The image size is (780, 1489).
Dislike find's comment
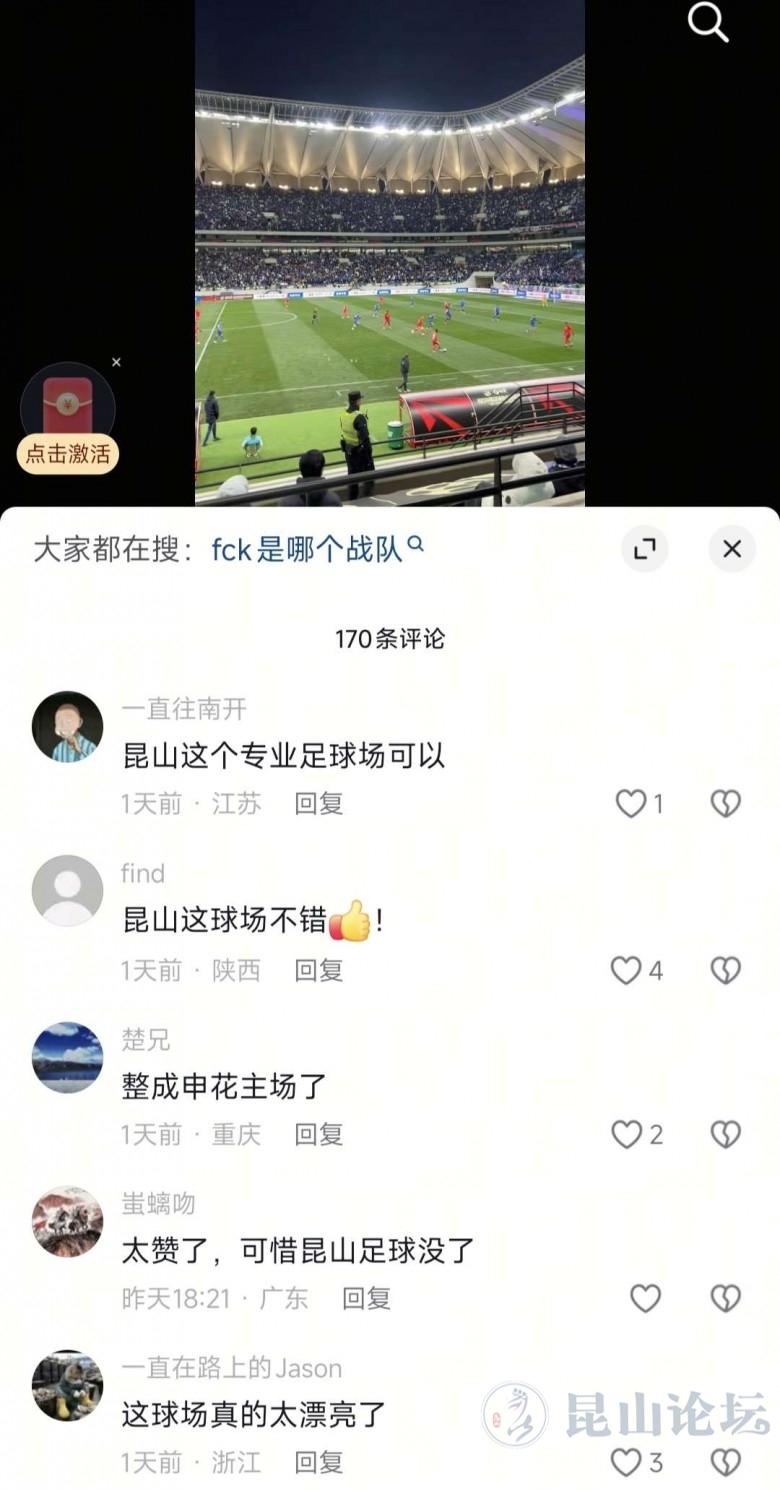click(725, 970)
